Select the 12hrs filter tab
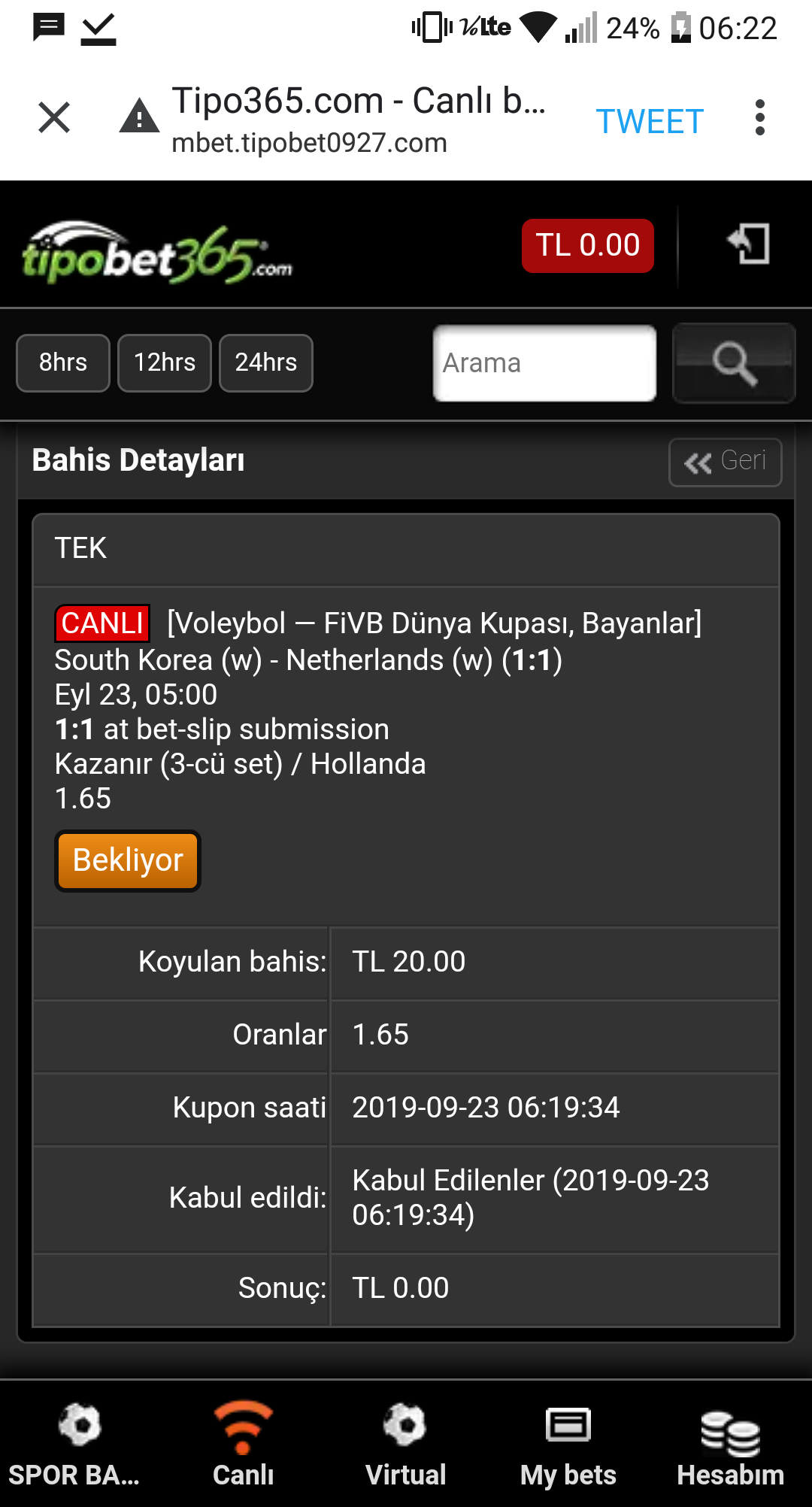Screen dimensions: 812x1507 [x=164, y=363]
